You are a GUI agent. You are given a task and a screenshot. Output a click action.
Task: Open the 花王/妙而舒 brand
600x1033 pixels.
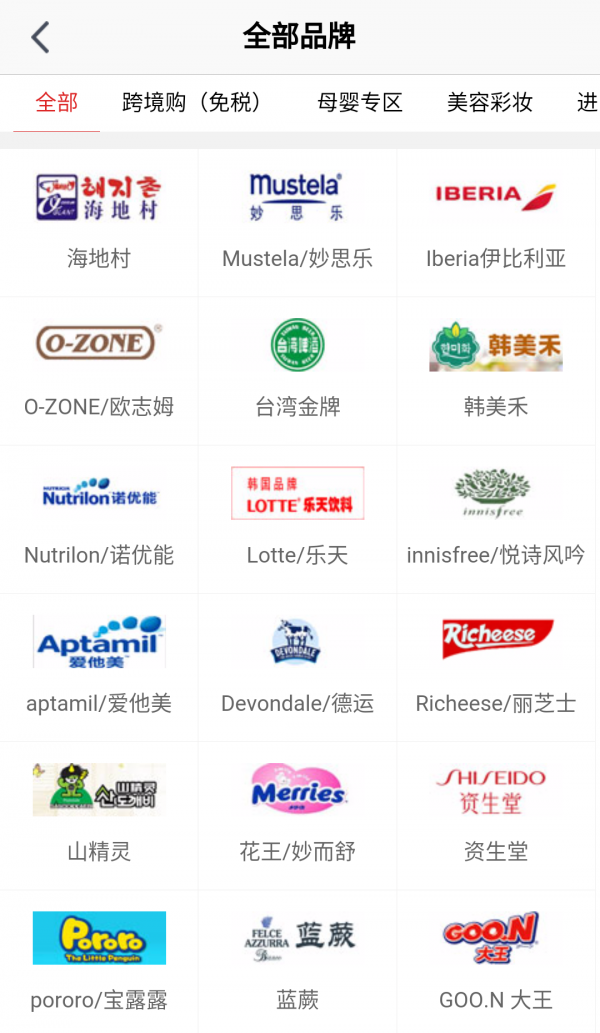(297, 814)
